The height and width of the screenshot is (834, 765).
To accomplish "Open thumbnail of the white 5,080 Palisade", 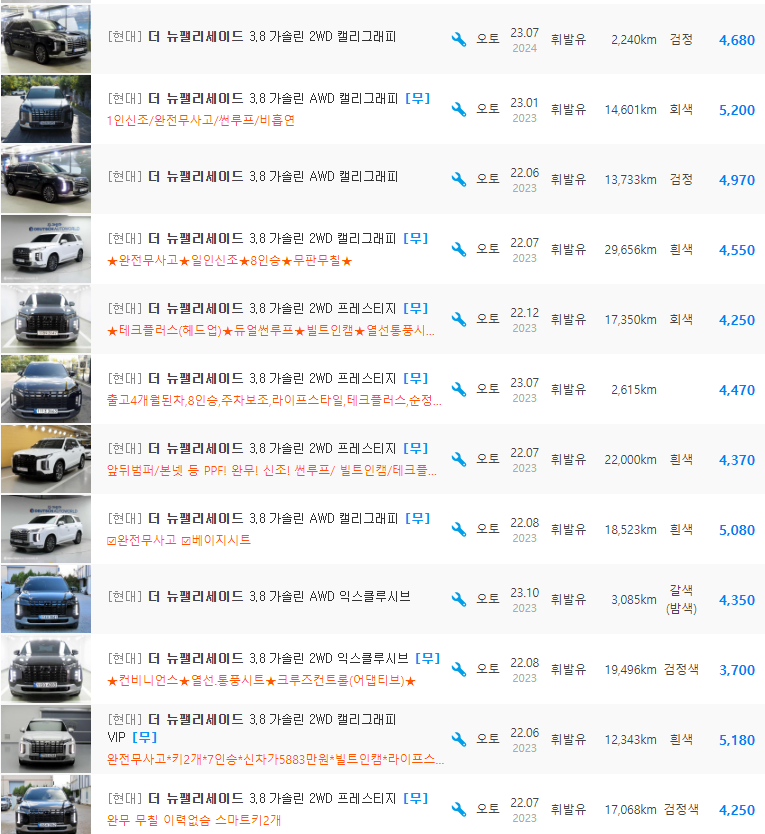I will click(45, 530).
